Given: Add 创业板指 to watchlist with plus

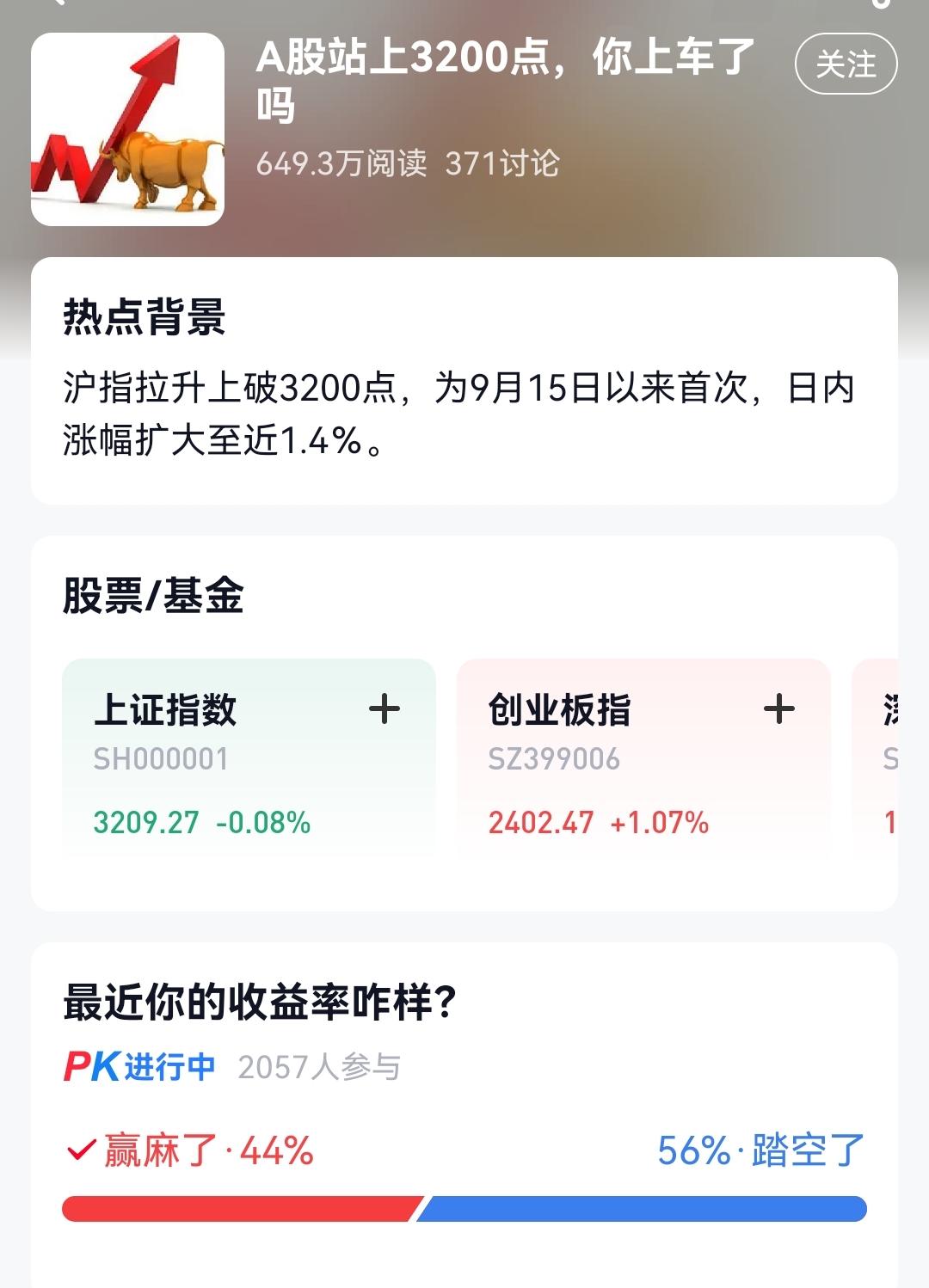Looking at the screenshot, I should pyautogui.click(x=778, y=709).
